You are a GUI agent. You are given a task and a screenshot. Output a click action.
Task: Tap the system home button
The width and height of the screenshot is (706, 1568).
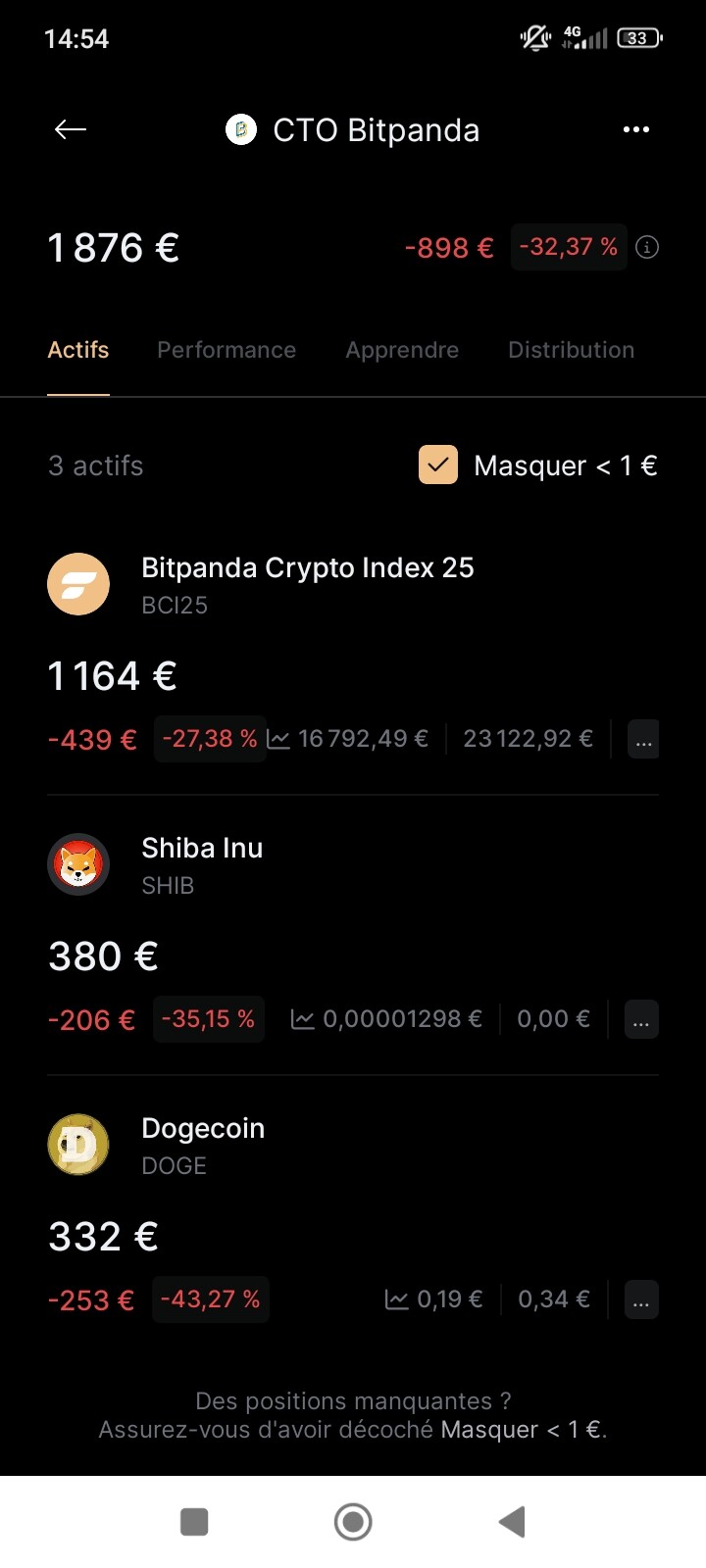353,1522
